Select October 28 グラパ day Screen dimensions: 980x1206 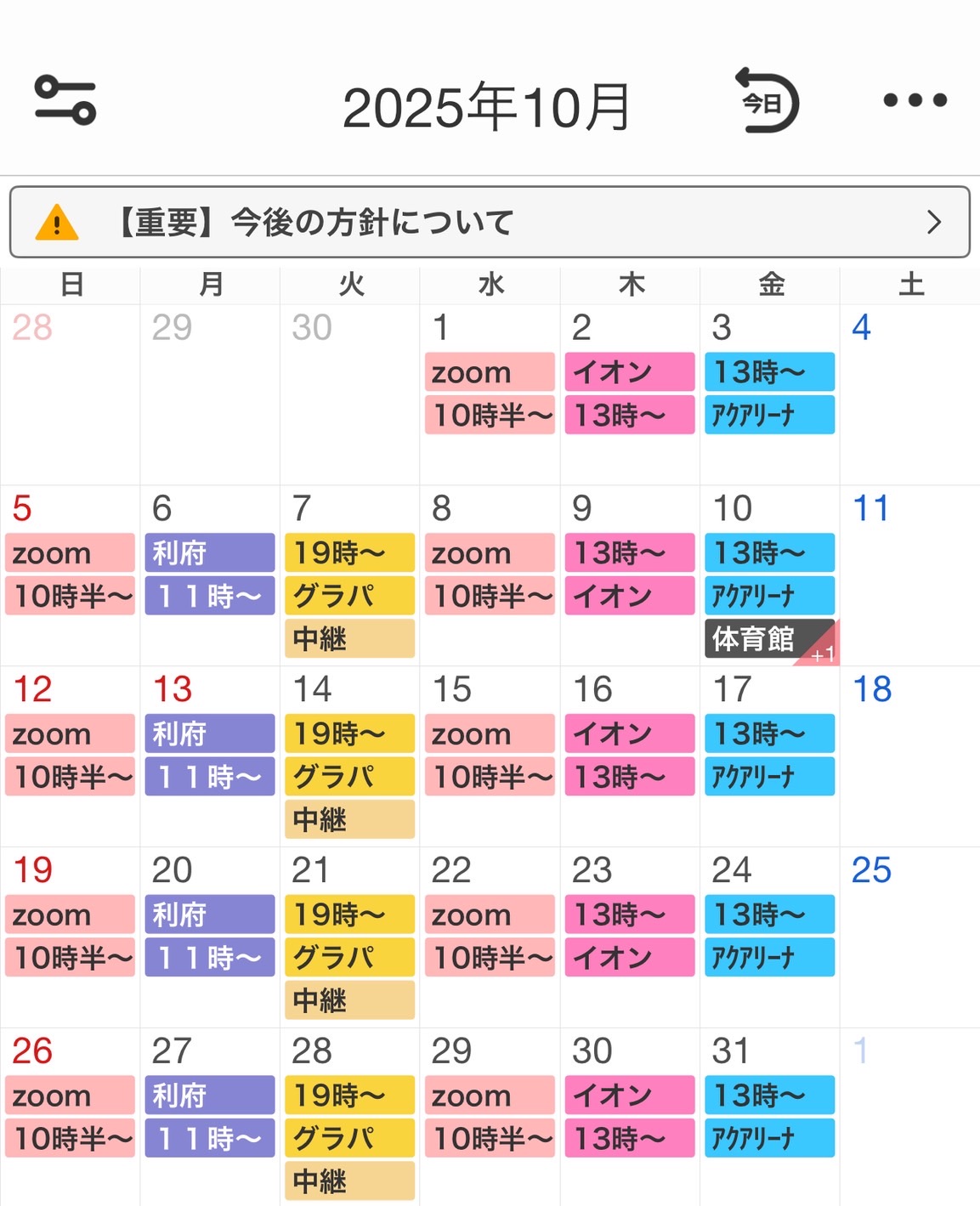point(349,1118)
